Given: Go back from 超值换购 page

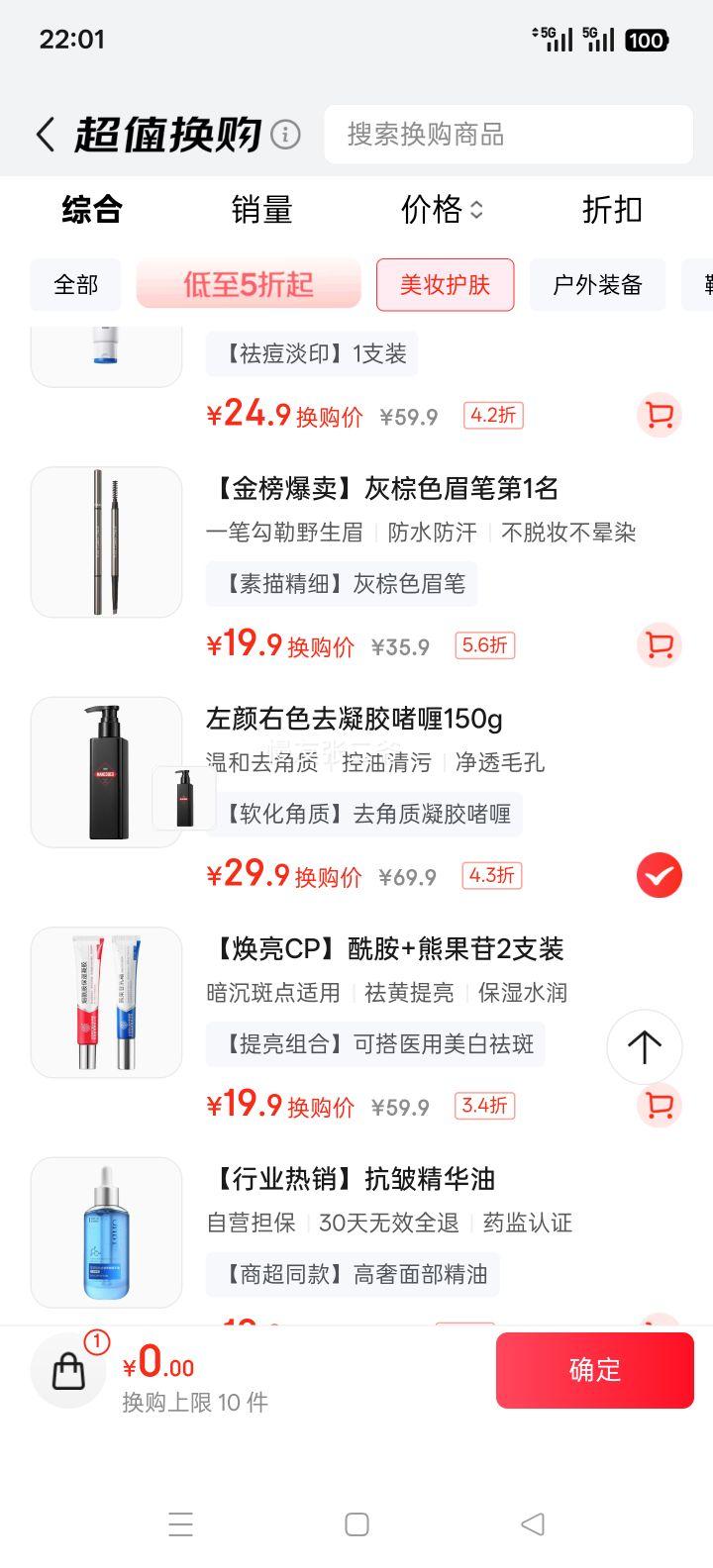Looking at the screenshot, I should 45,135.
